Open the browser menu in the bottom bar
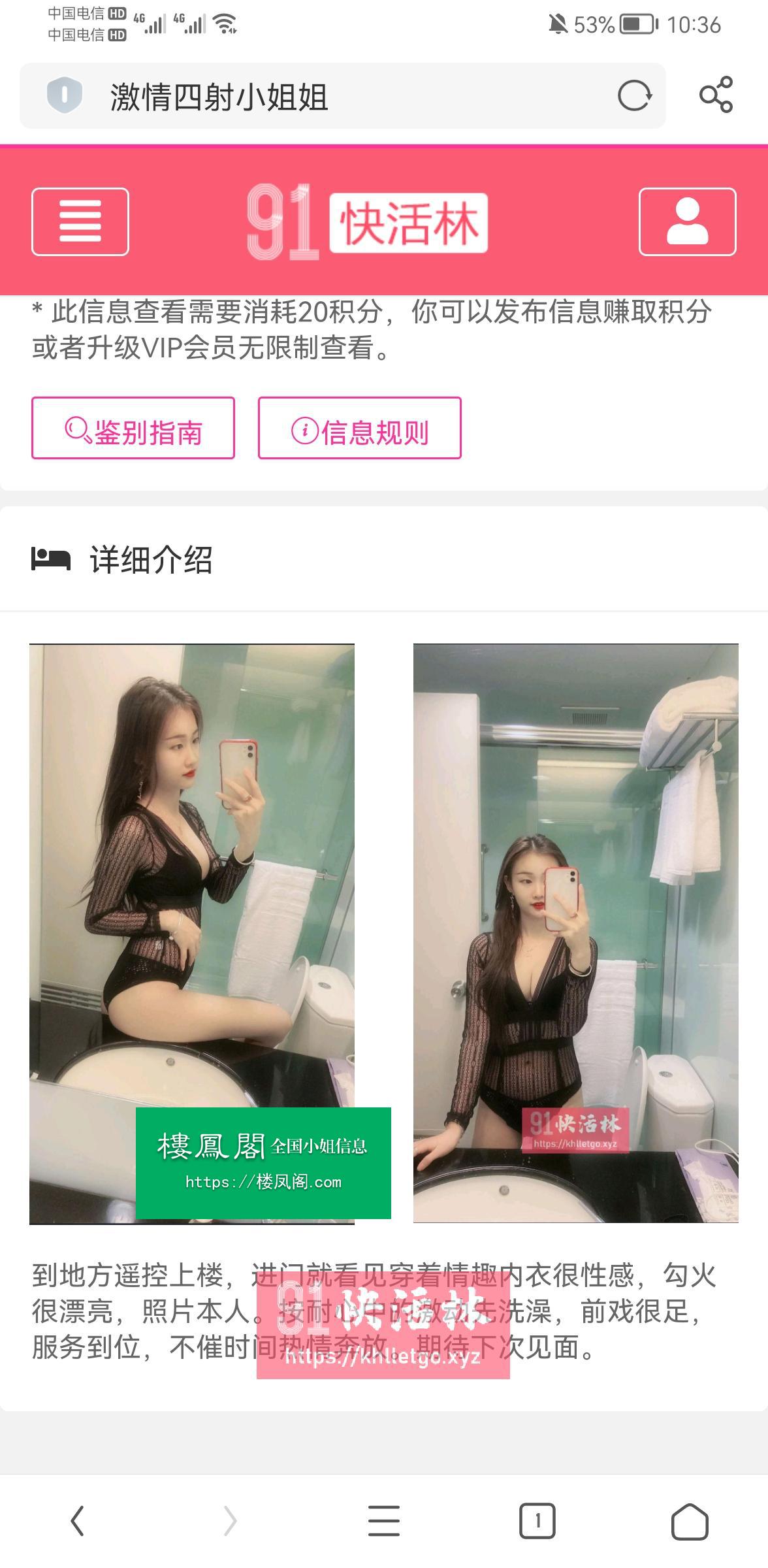Screen dimensions: 768x1568 [384, 1521]
